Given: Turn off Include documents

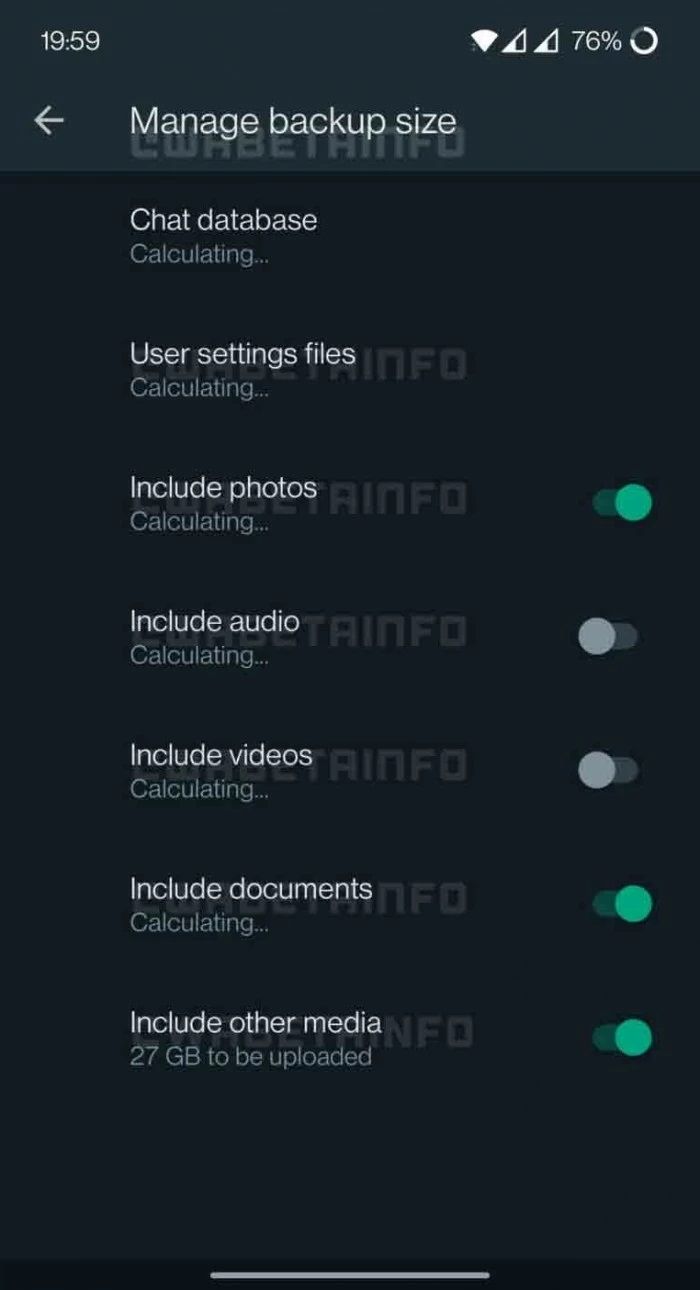Looking at the screenshot, I should coord(621,904).
